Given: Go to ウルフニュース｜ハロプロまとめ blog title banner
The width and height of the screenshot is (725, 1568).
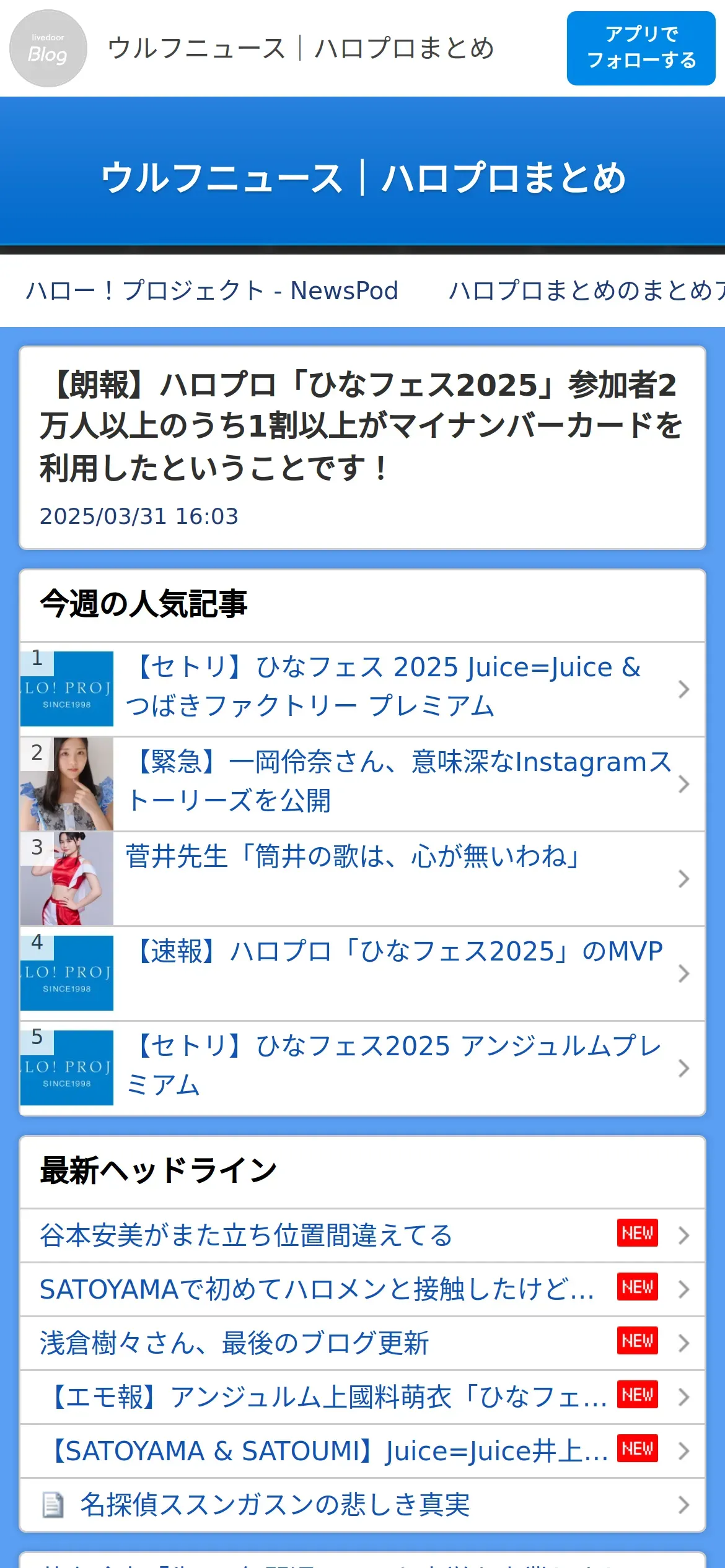Looking at the screenshot, I should [362, 178].
